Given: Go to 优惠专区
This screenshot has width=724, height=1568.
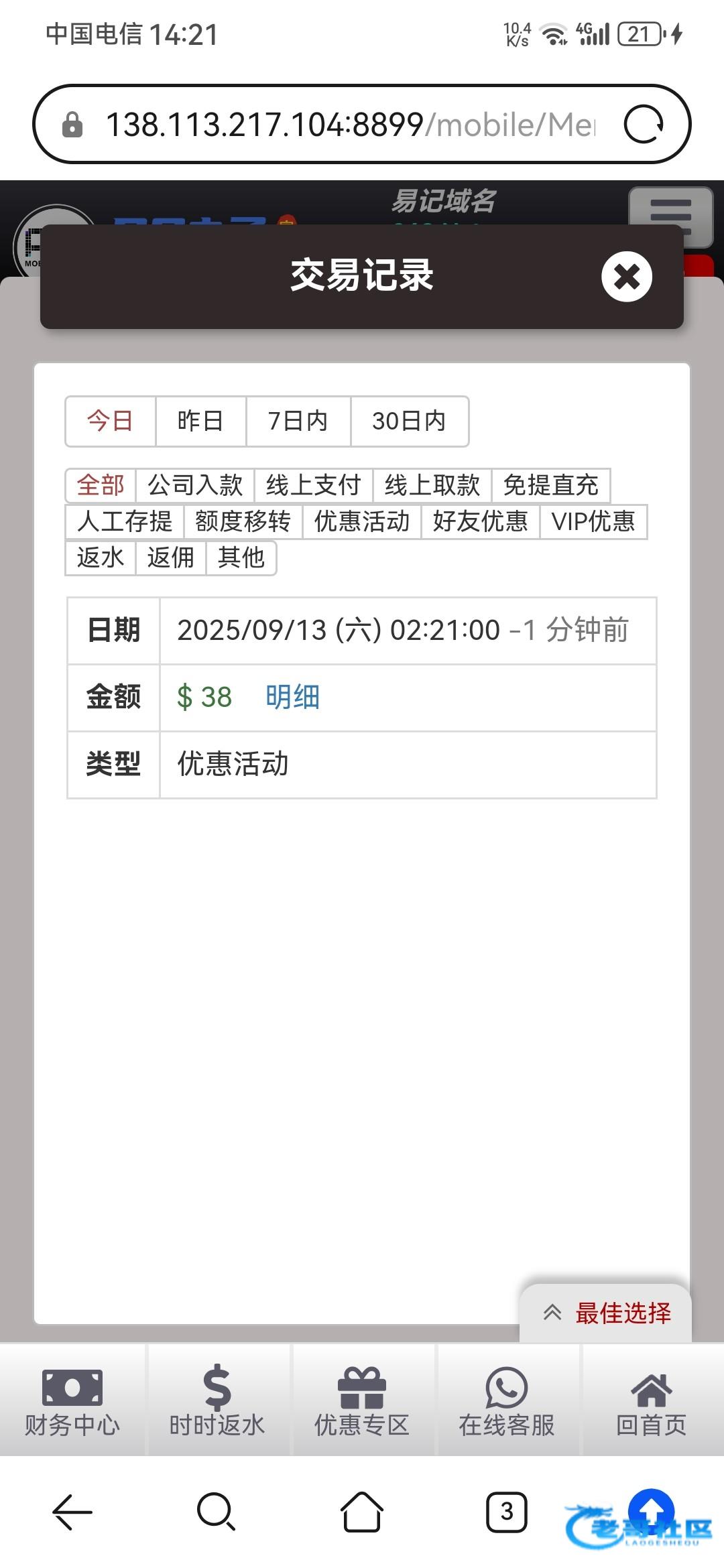Looking at the screenshot, I should coord(362,1400).
